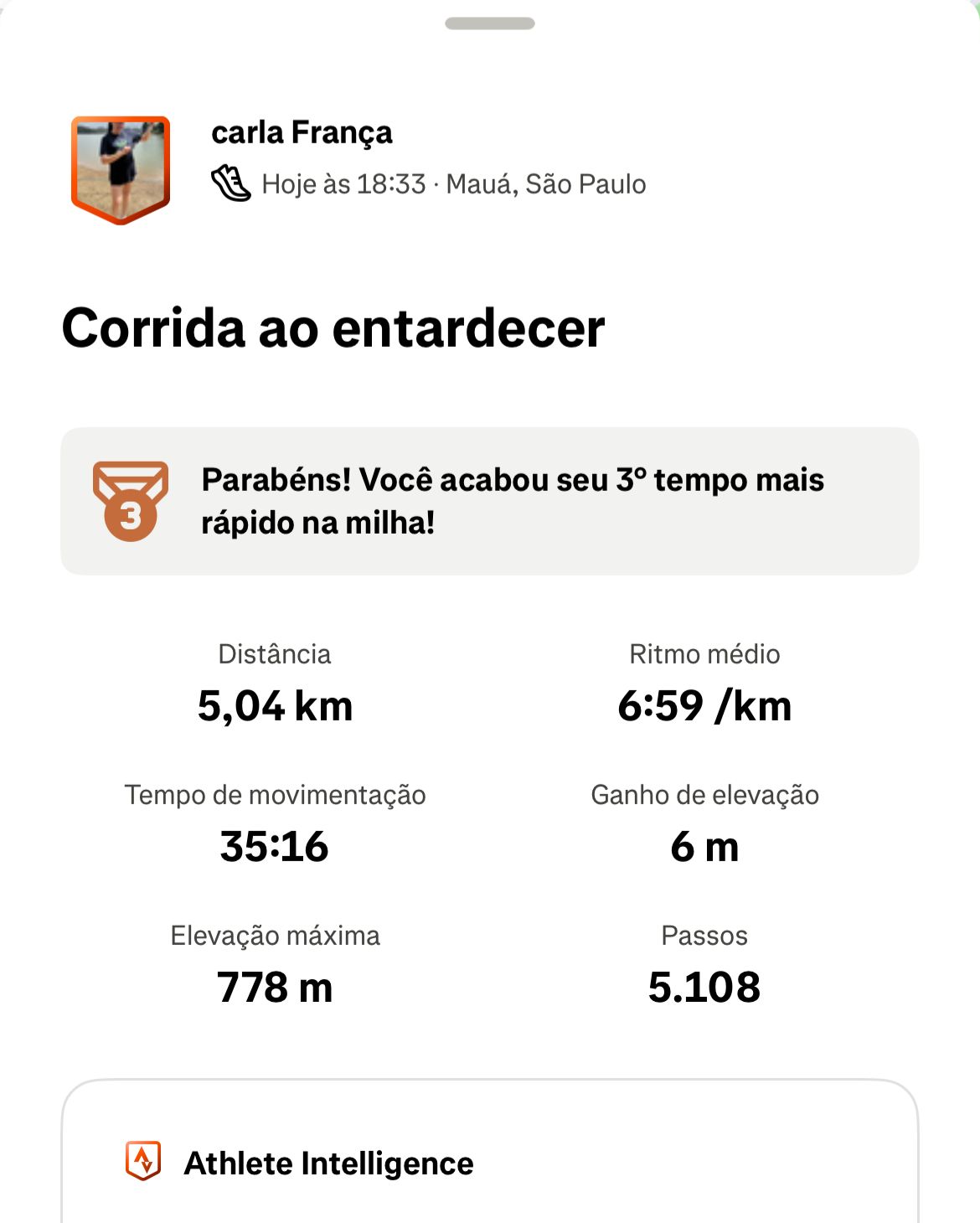Tap the athlete name carla França
The width and height of the screenshot is (980, 1223).
coord(302,133)
